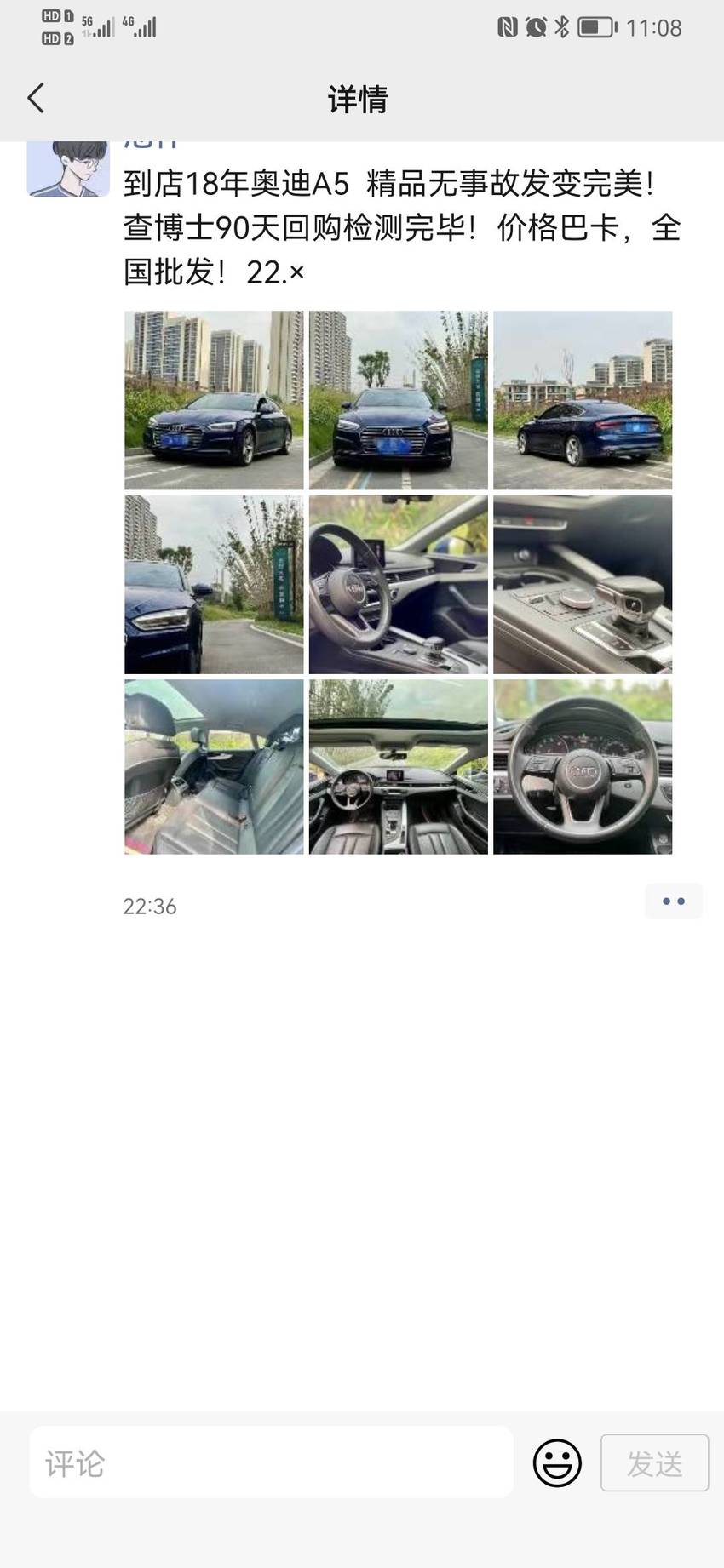Open the rear-view Audi photo

tap(583, 400)
